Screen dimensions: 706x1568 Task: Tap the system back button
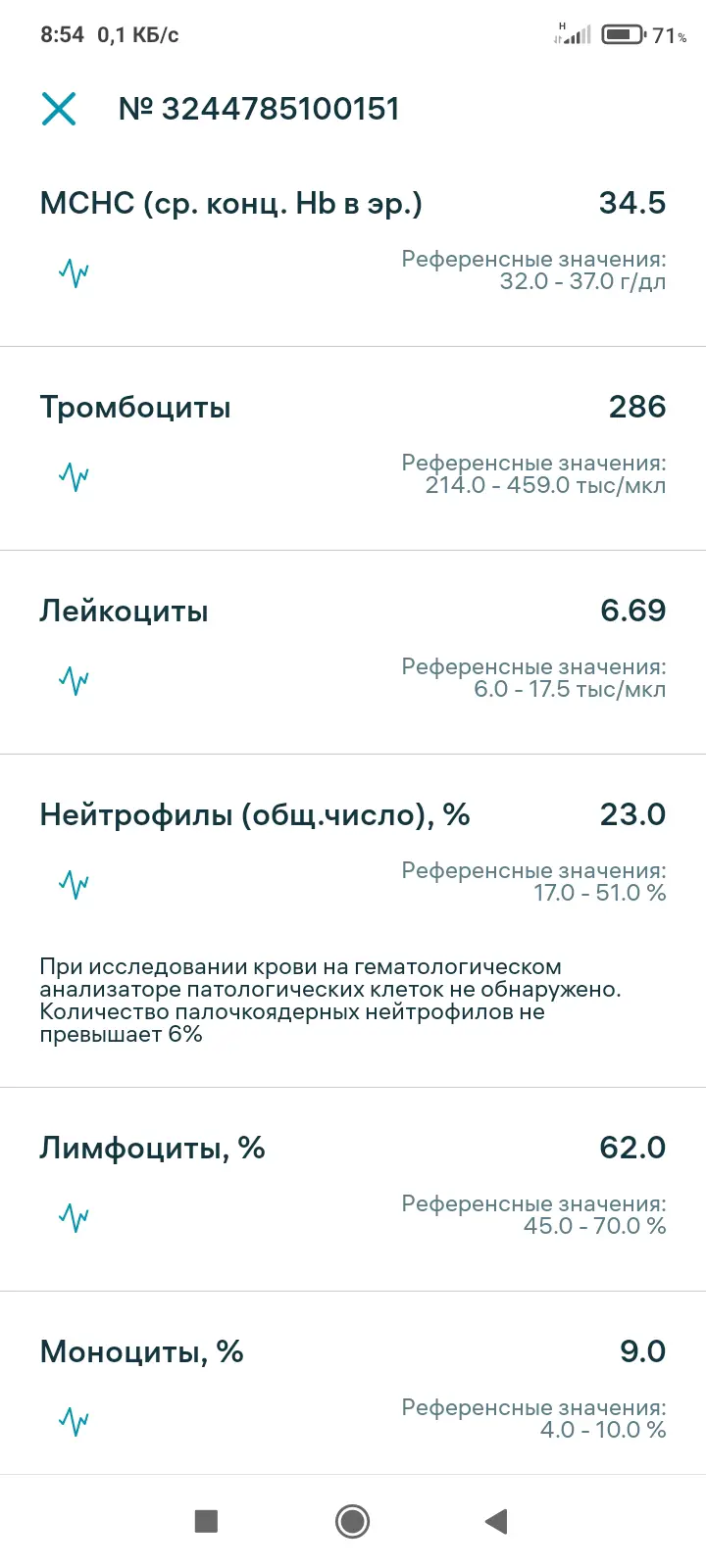click(x=496, y=1521)
